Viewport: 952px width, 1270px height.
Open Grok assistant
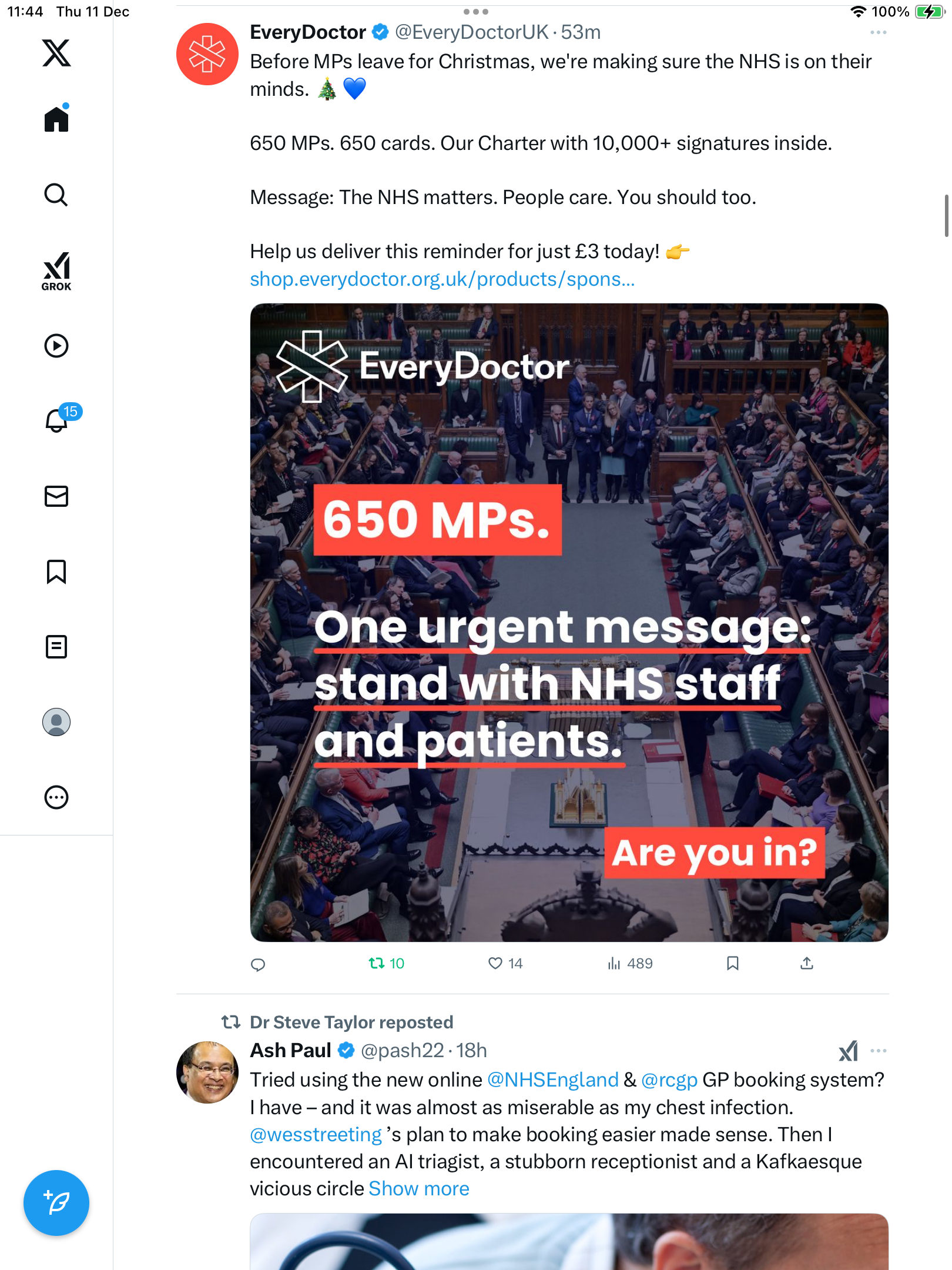tap(56, 271)
